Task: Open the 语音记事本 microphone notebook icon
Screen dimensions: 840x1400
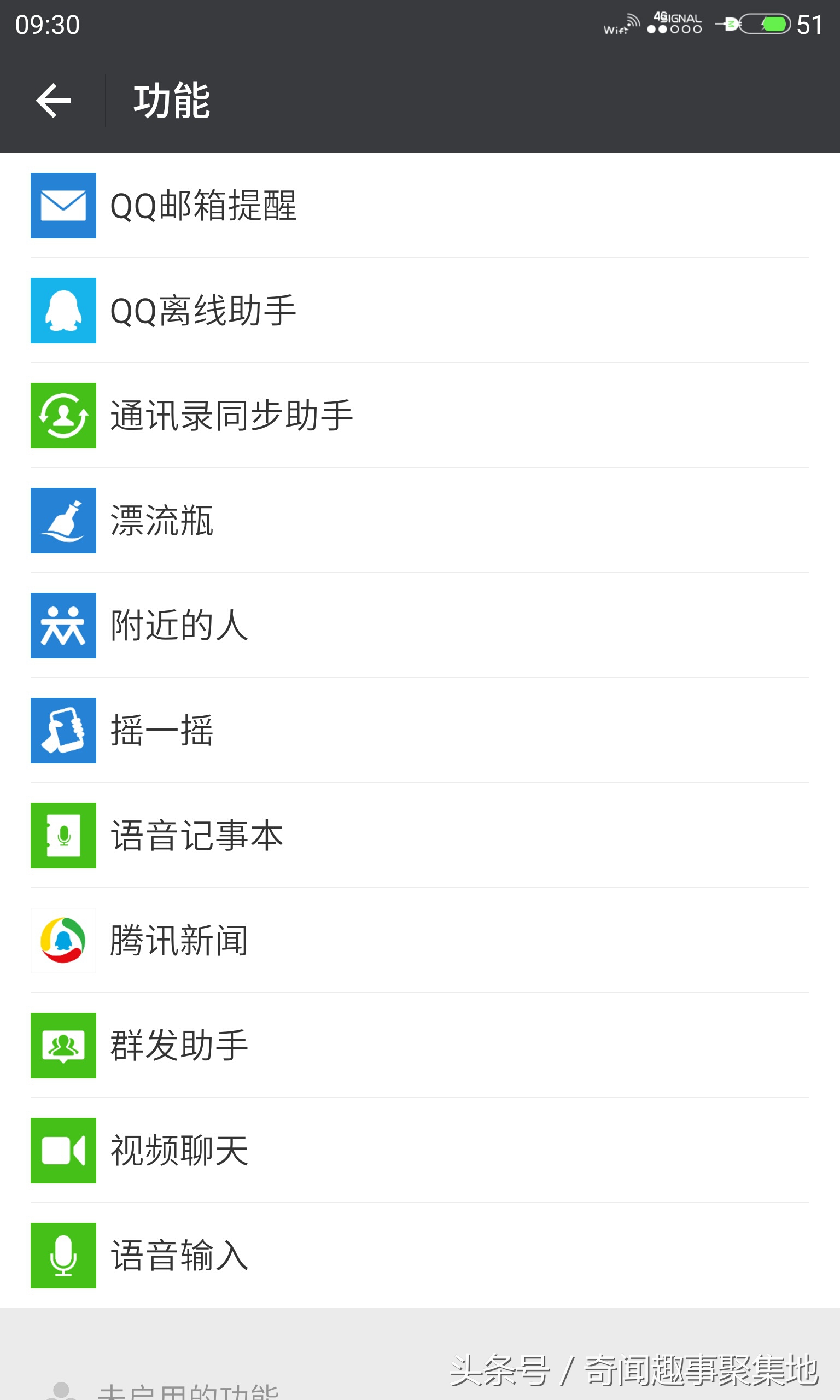Action: pos(63,835)
